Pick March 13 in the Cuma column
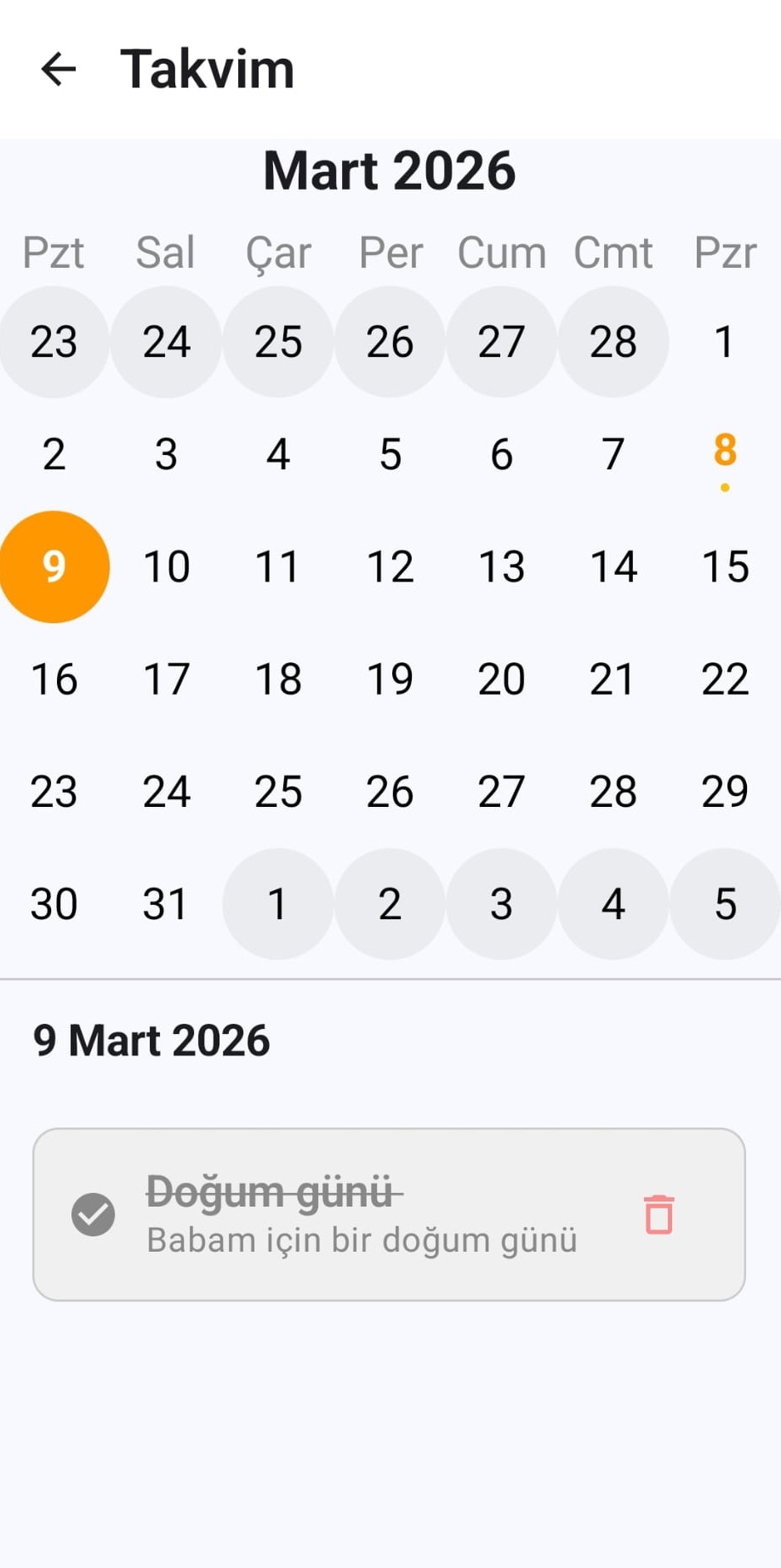The width and height of the screenshot is (781, 1568). coord(501,566)
